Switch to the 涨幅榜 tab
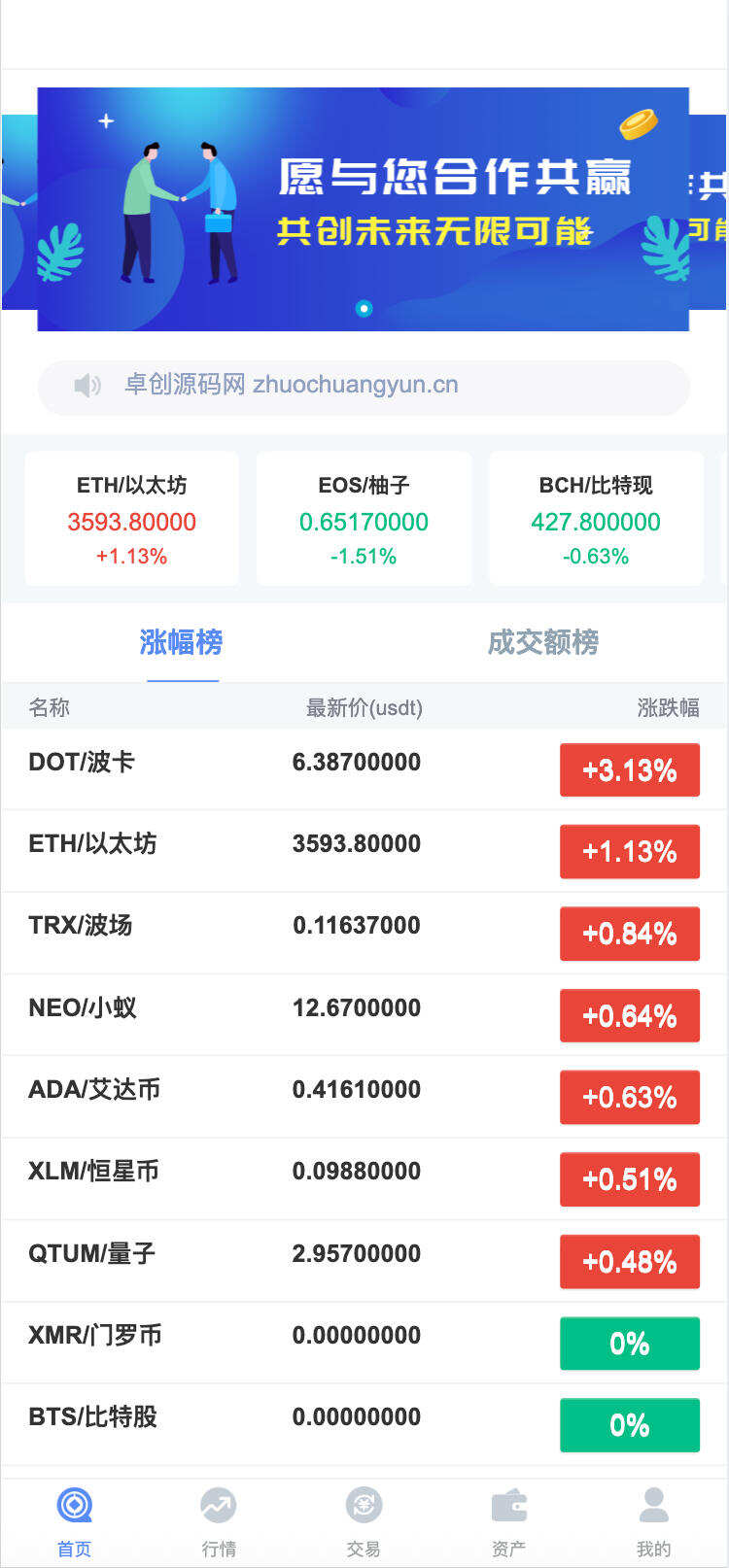The width and height of the screenshot is (729, 1568). 182,643
